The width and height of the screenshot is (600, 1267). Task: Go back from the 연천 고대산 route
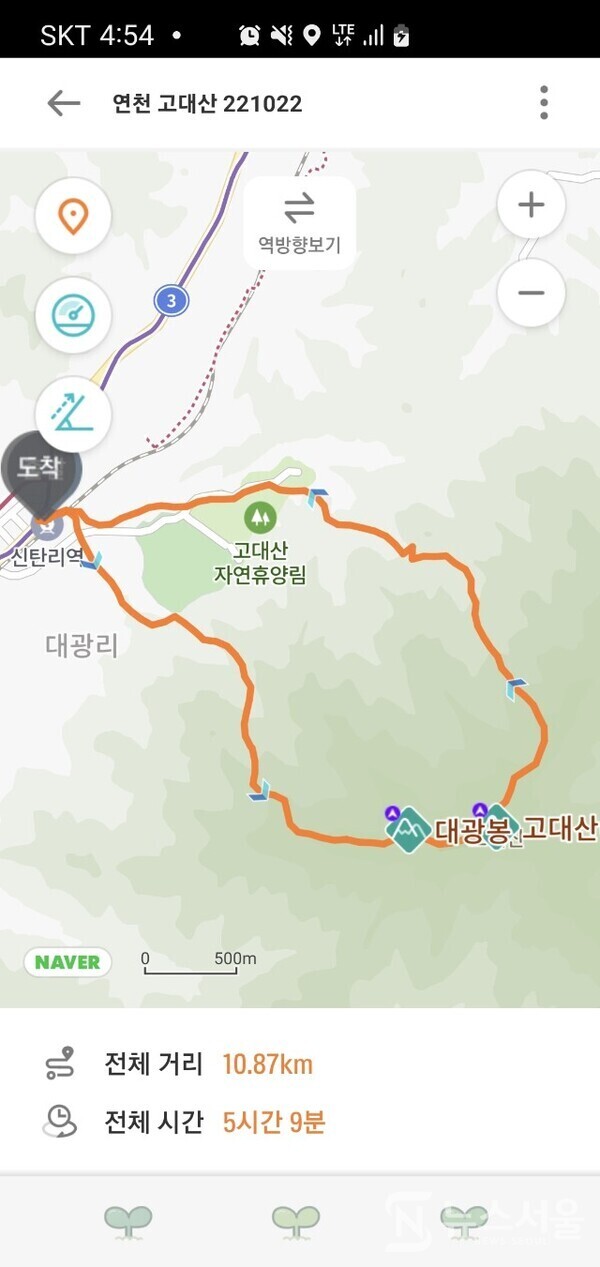click(63, 103)
